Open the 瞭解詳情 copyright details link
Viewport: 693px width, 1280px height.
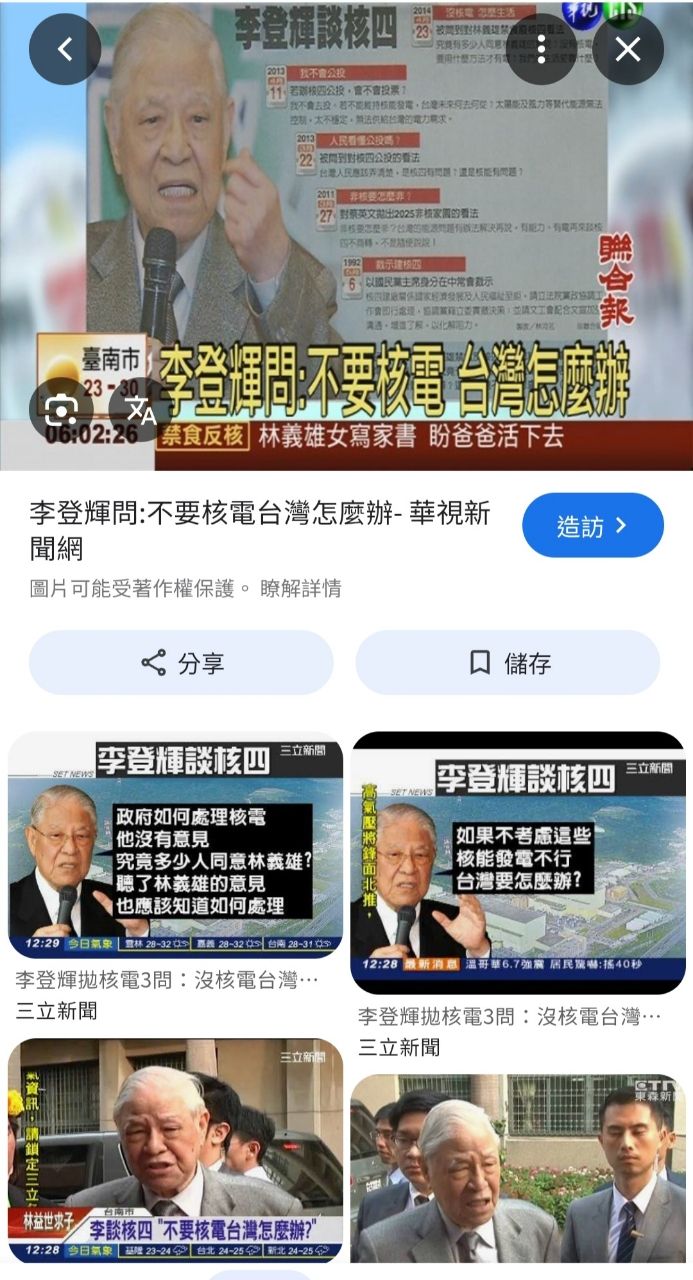300,588
